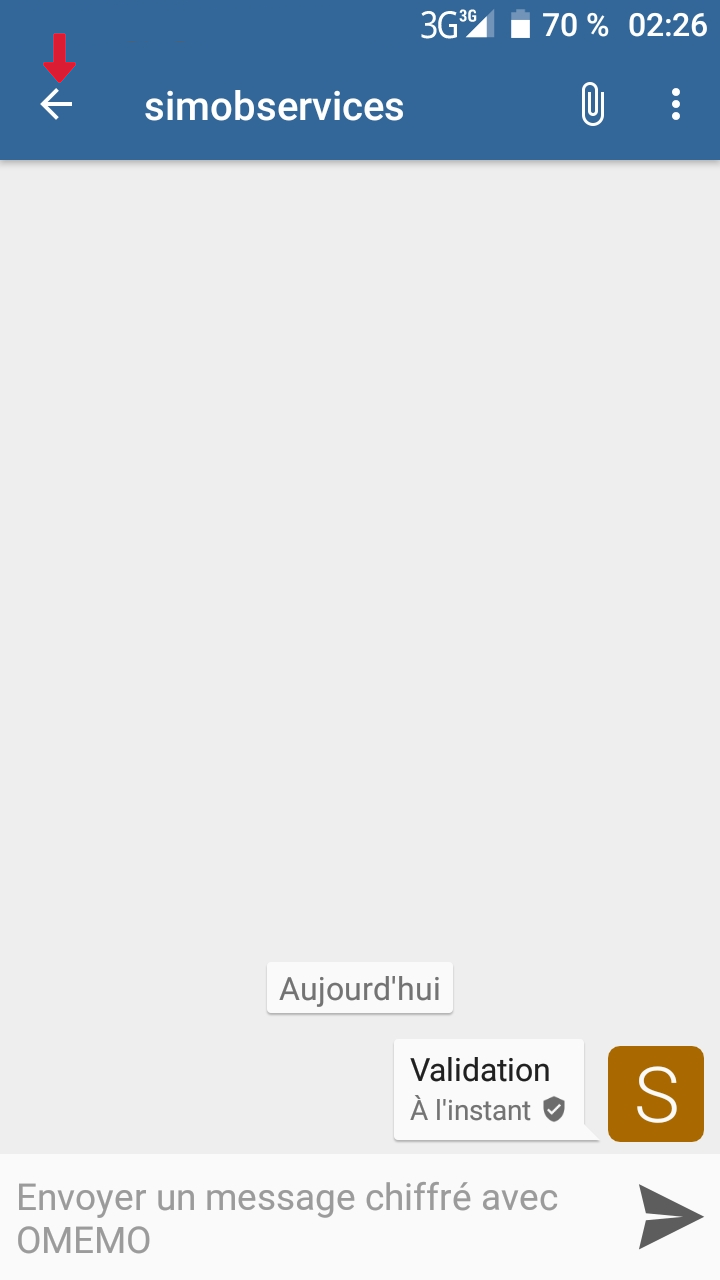Select the Validation message bubble
This screenshot has width=720, height=1280.
point(488,1089)
